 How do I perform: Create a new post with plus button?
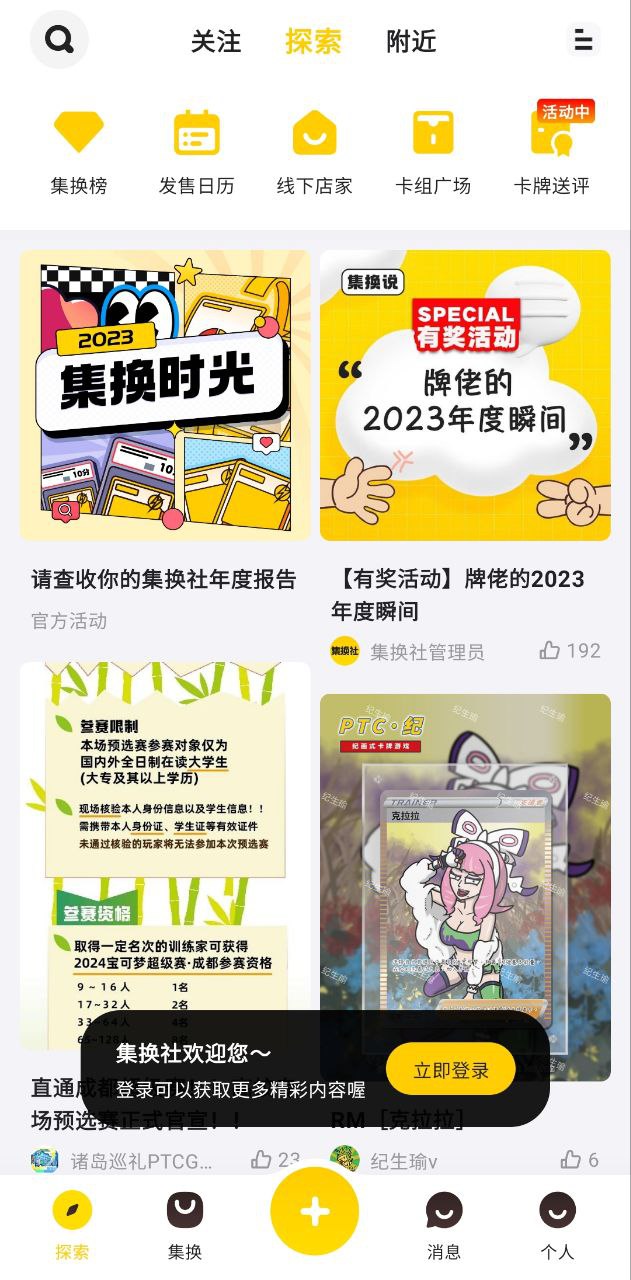[x=315, y=1212]
